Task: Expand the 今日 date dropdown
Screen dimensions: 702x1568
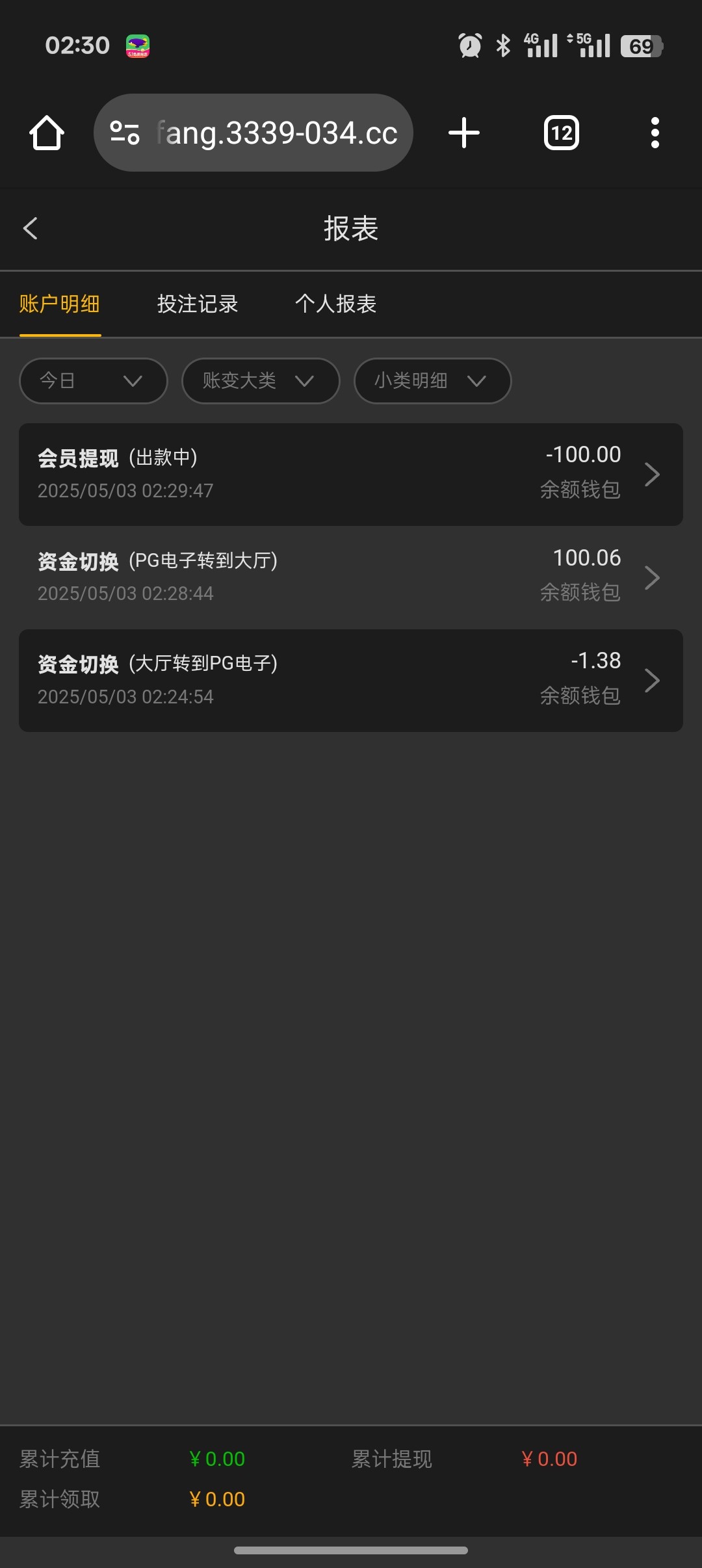Action: pyautogui.click(x=93, y=381)
